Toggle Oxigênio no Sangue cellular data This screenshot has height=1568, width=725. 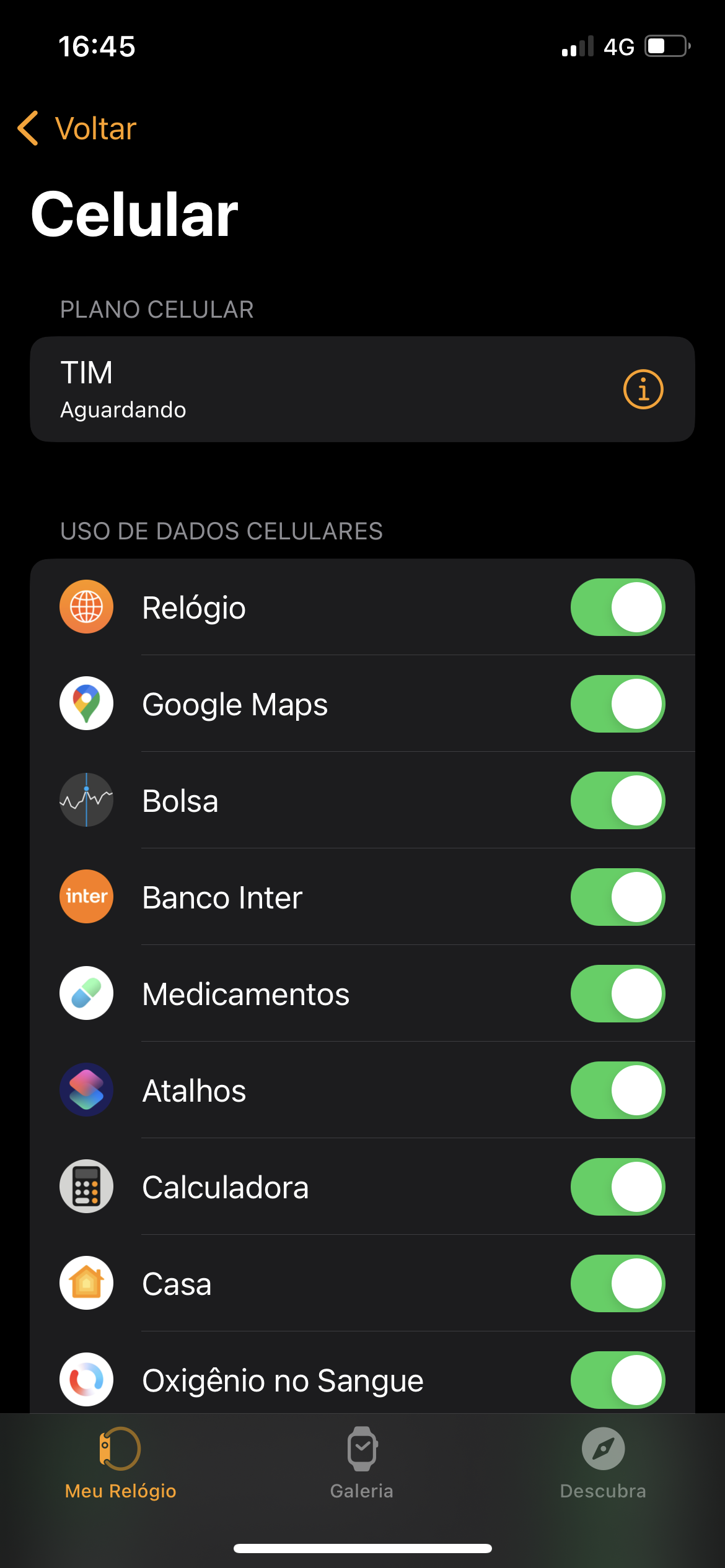point(617,1380)
